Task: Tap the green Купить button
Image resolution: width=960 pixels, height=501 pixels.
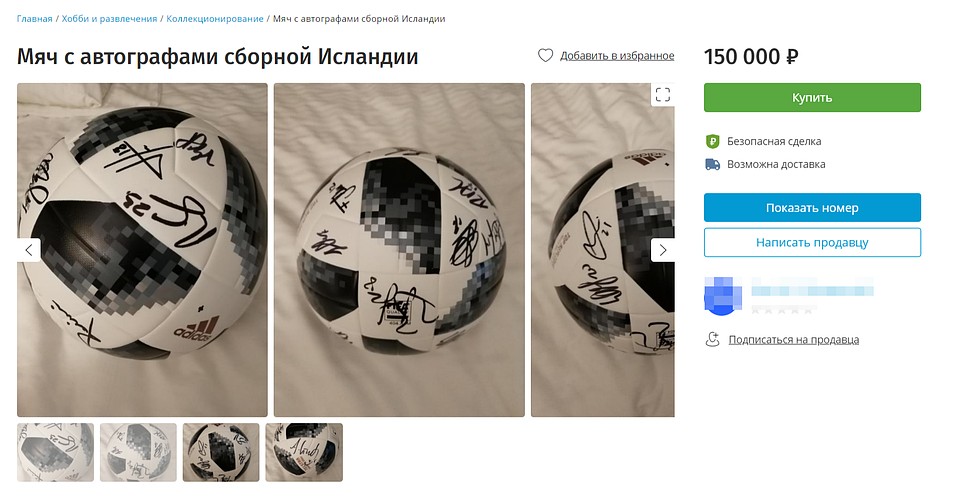Action: pos(812,98)
